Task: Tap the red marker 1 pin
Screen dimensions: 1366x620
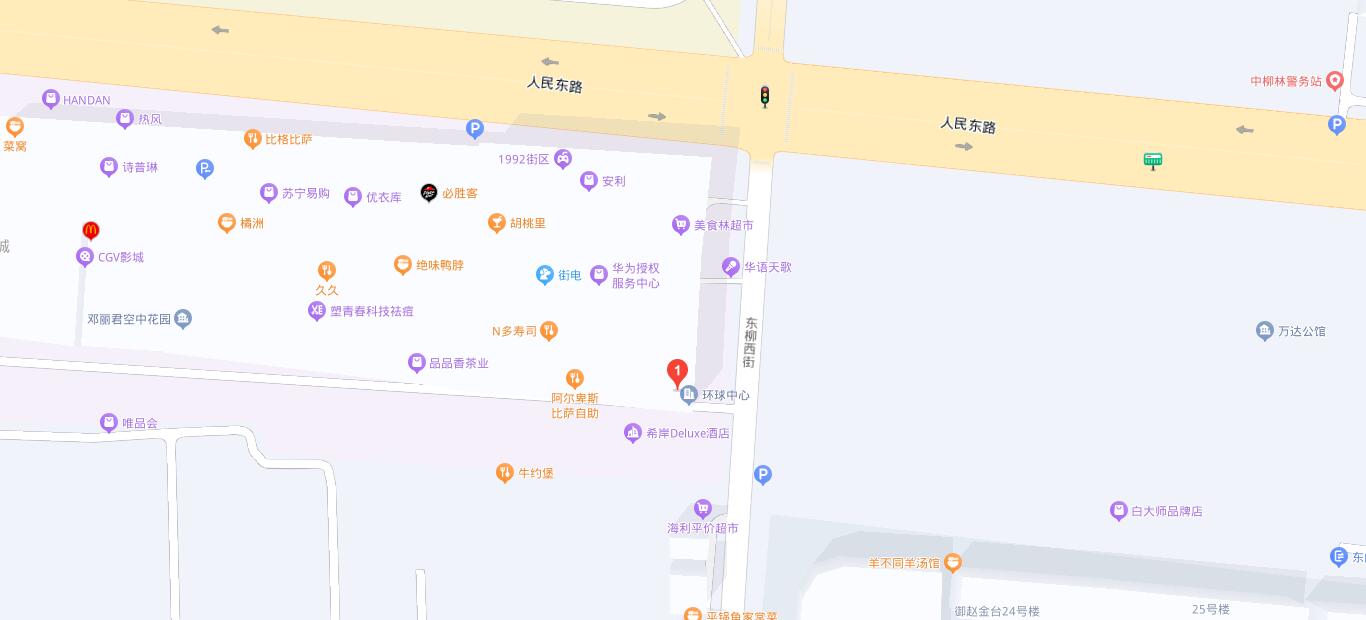Action: coord(677,373)
